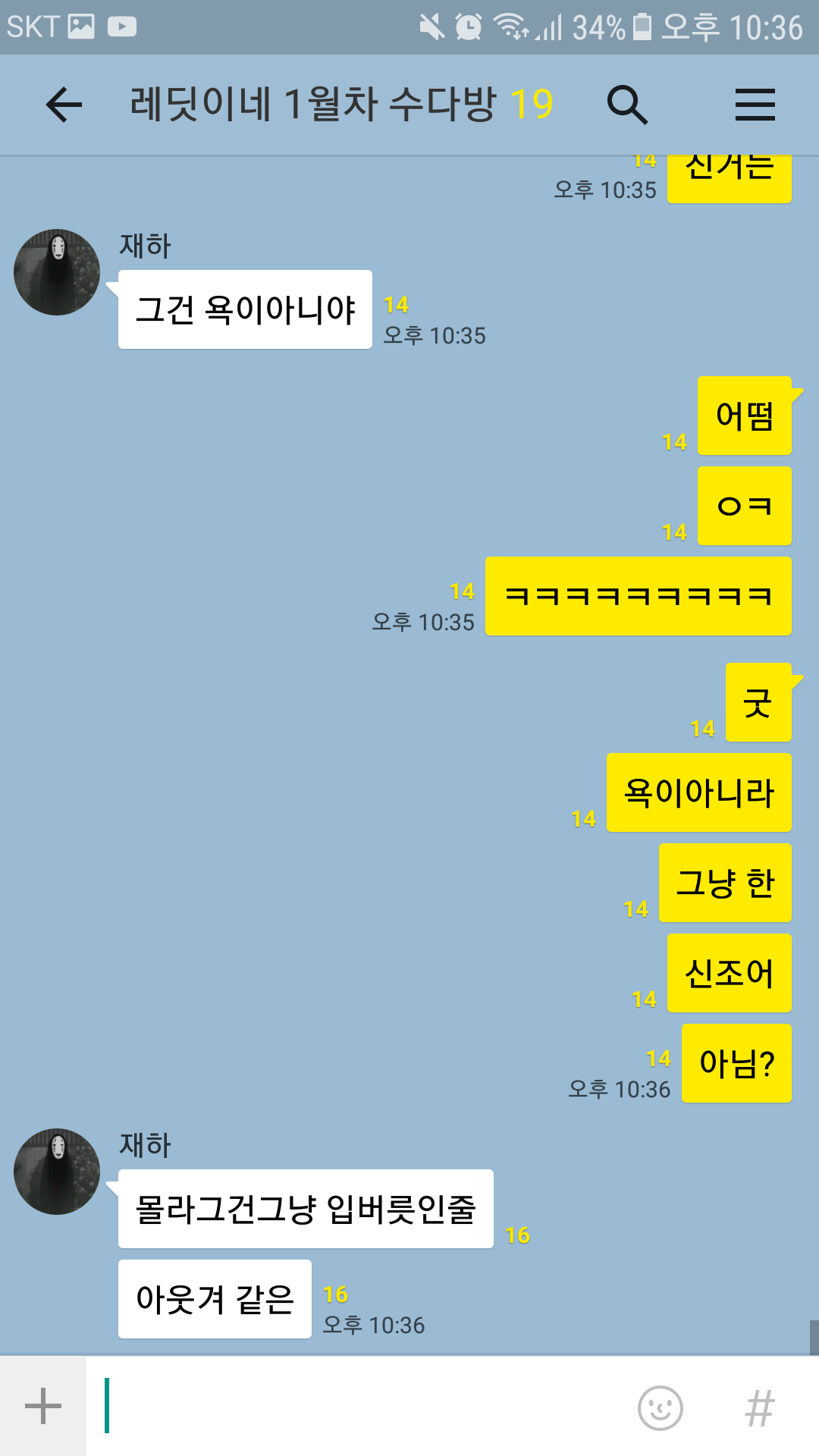View 재하's profile picture above 몰라그건그냥 입버릇인줄
This screenshot has height=1456, width=819.
(57, 1171)
